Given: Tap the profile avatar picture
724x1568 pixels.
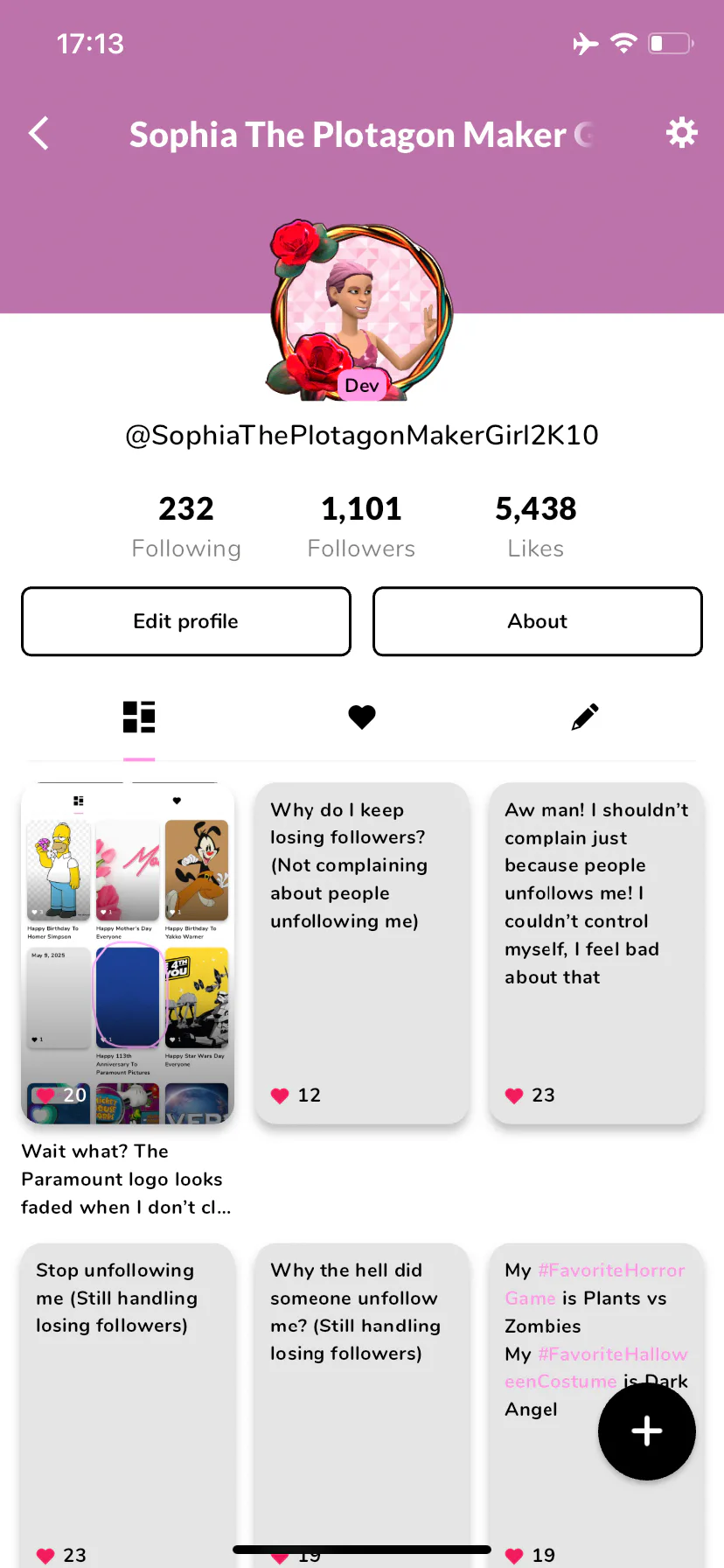Looking at the screenshot, I should [x=361, y=310].
